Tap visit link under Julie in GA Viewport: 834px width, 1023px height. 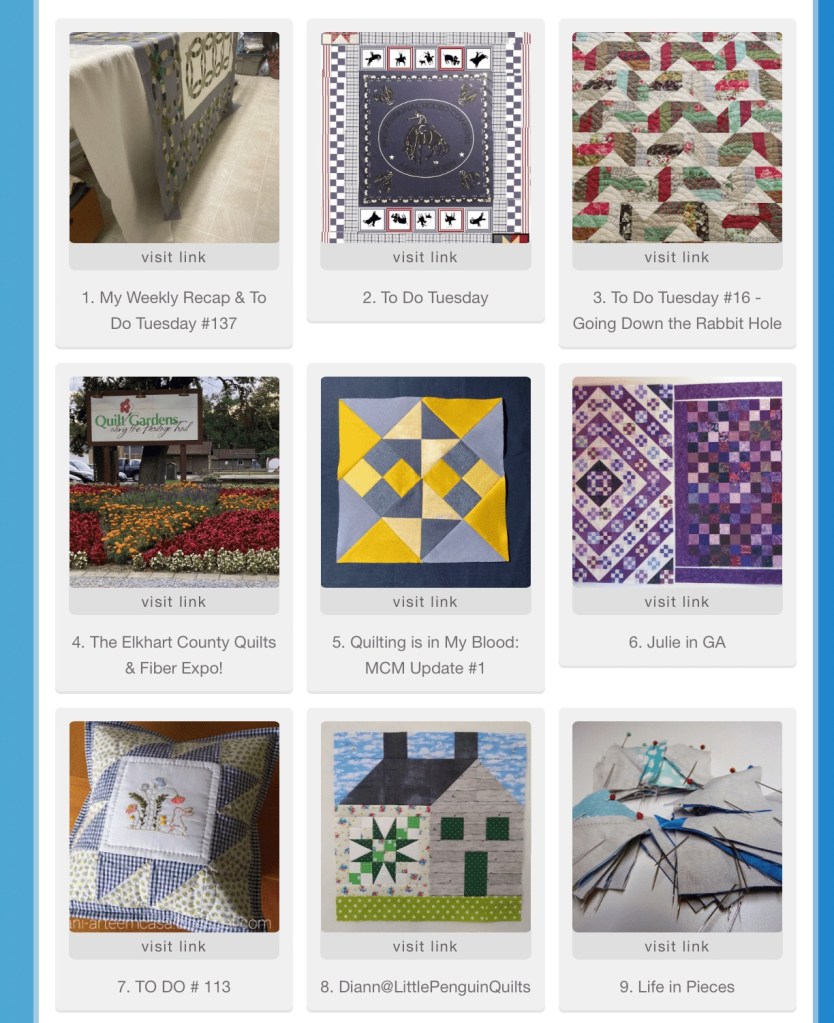[677, 602]
